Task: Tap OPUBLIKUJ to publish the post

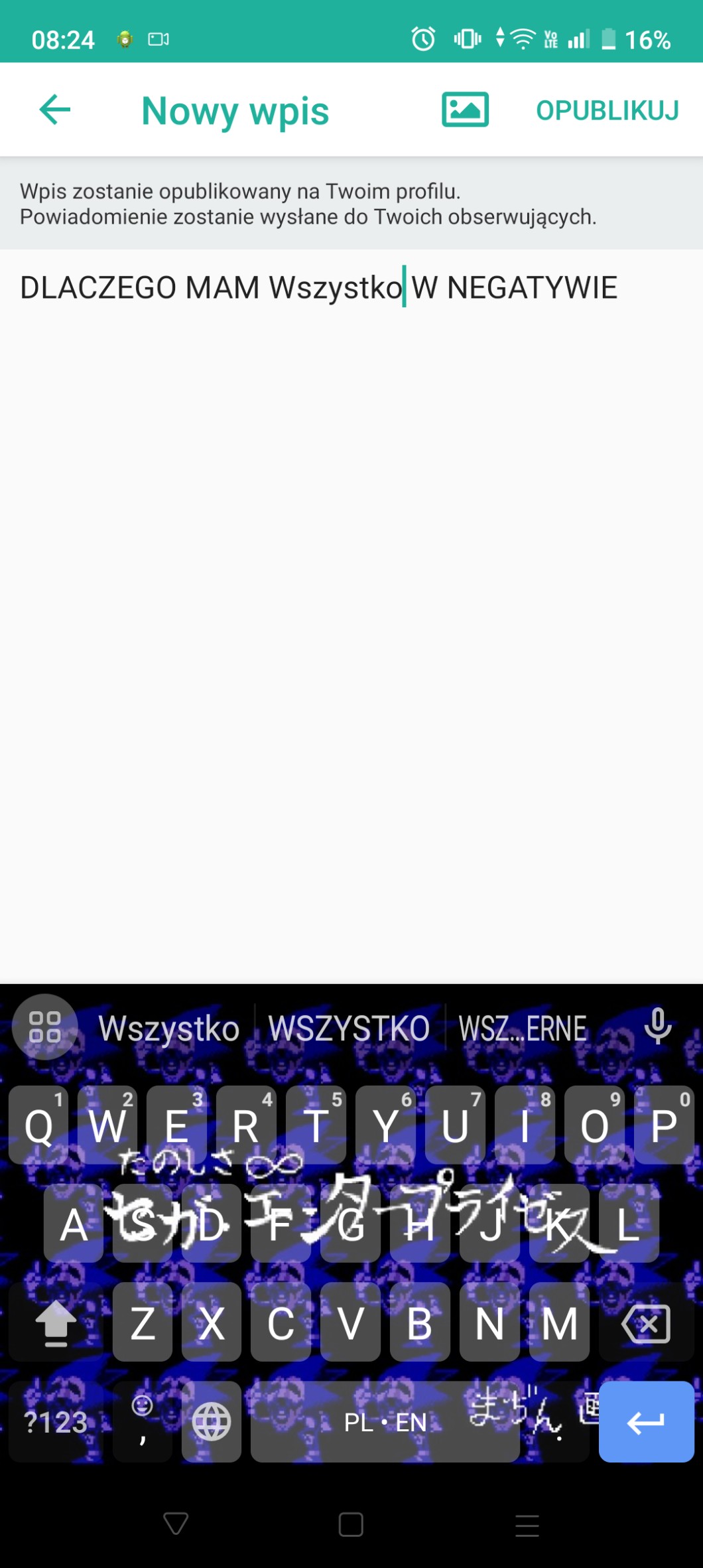Action: coord(607,111)
